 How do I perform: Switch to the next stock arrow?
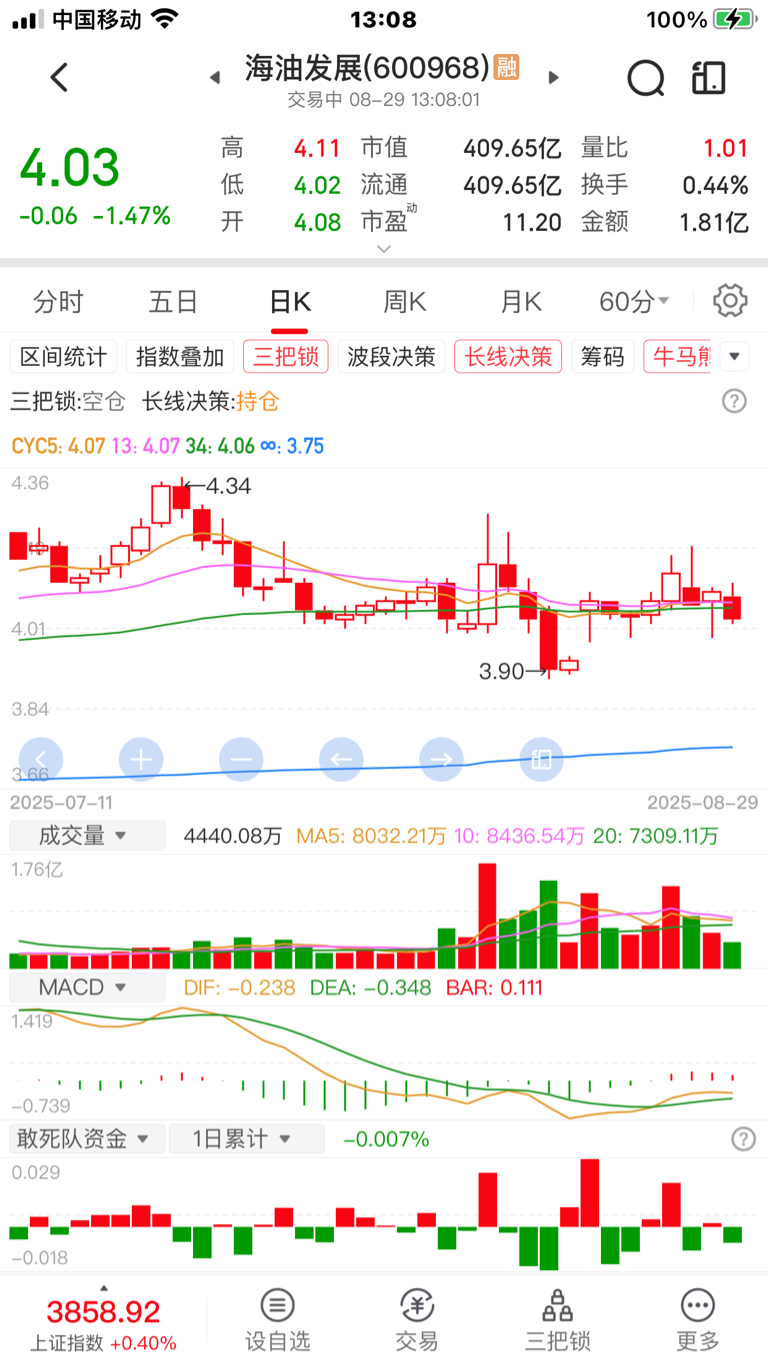pyautogui.click(x=554, y=78)
